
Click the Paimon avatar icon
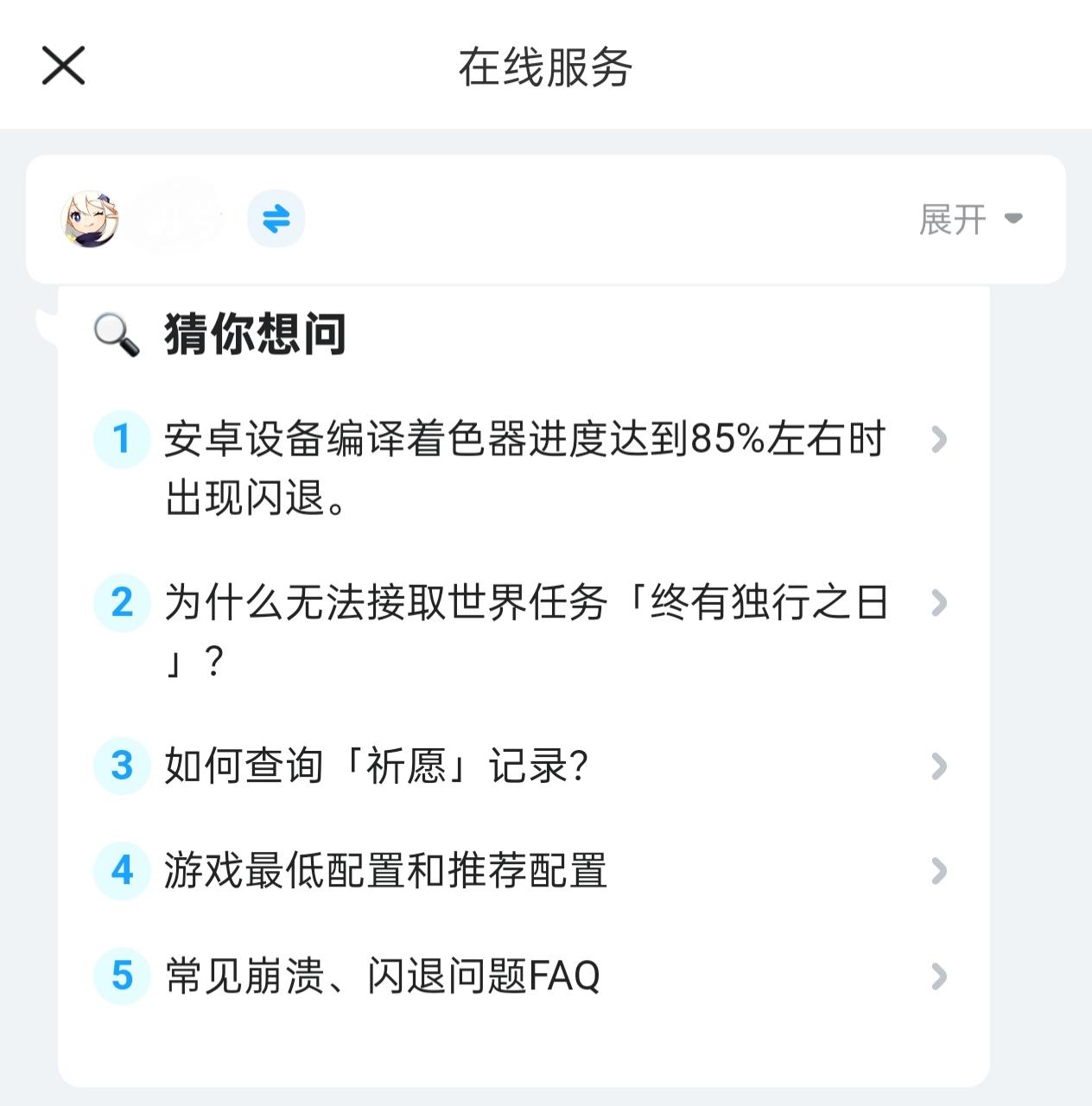[89, 219]
